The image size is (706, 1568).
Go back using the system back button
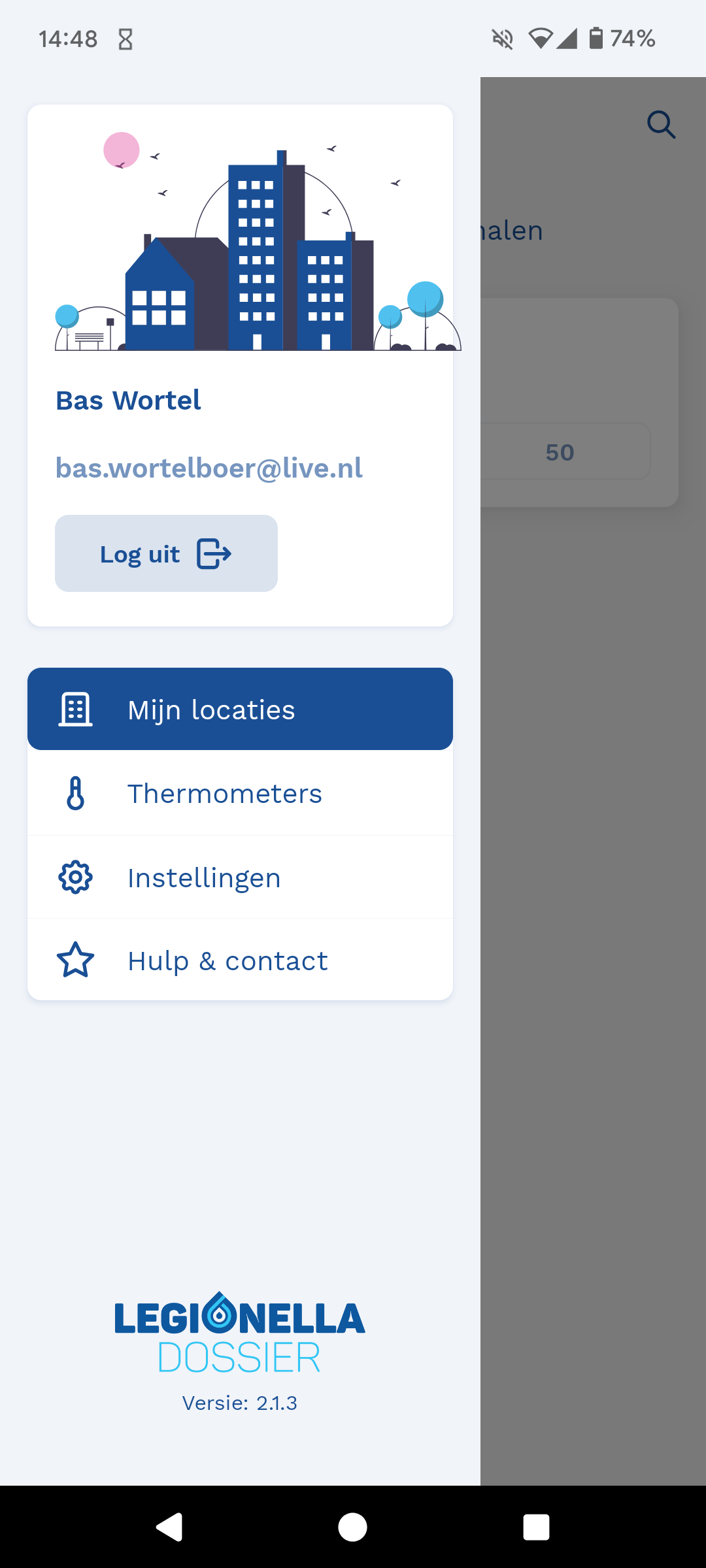point(169,1527)
